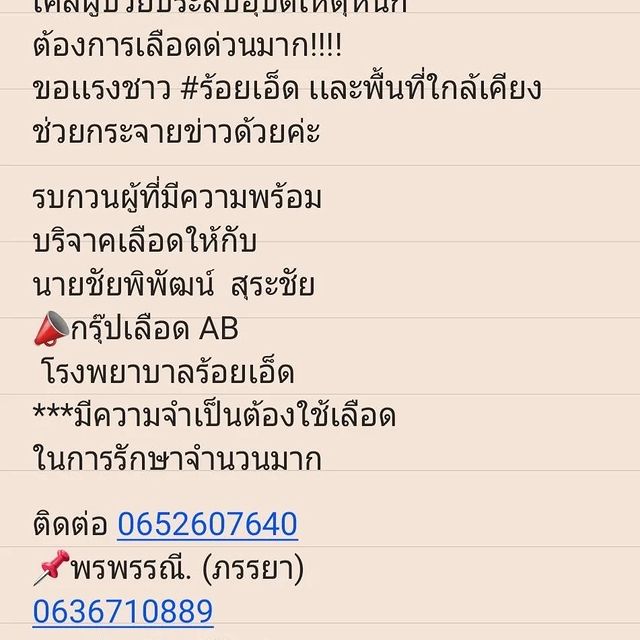Call the contact number 0652607640
640x640 pixels.
(x=207, y=524)
